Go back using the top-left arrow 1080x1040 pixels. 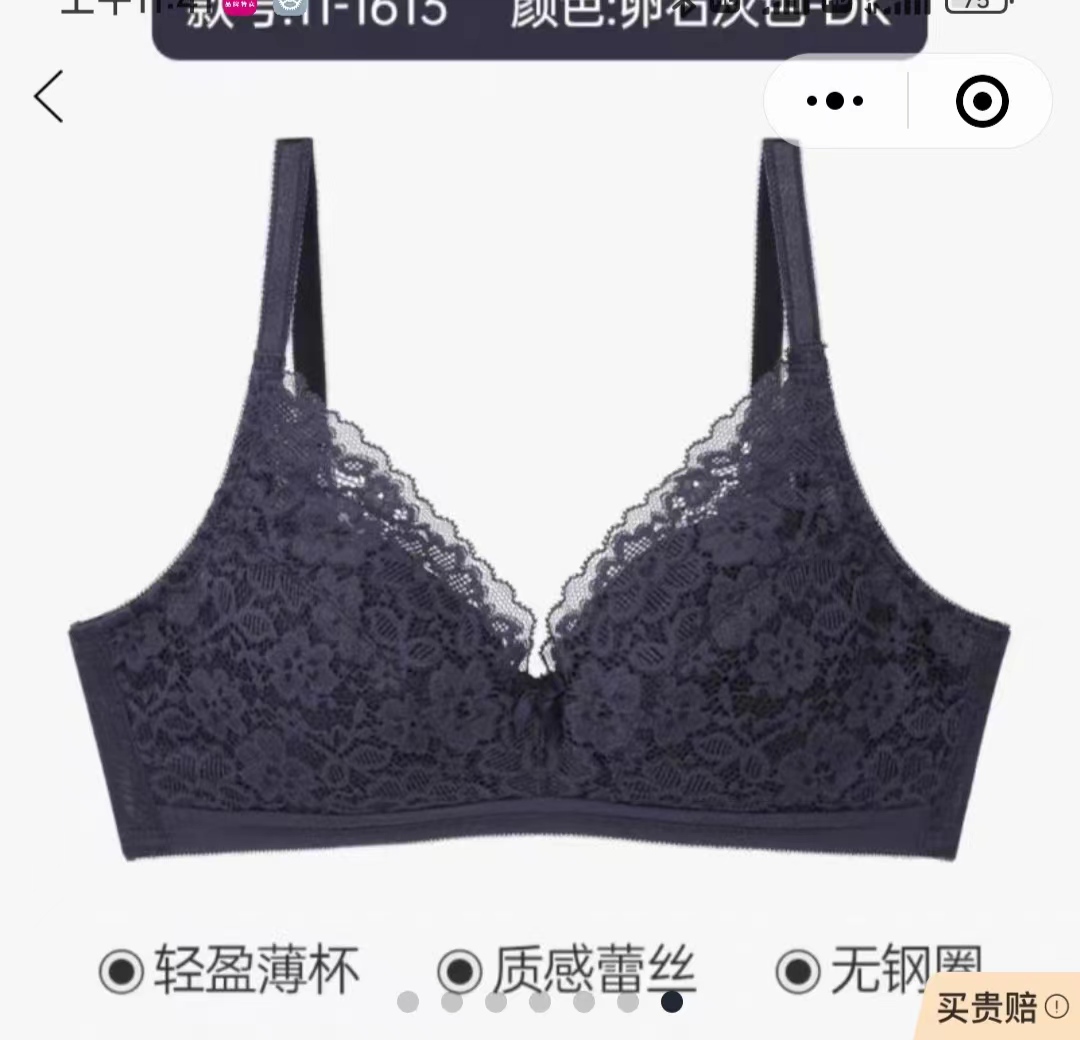[x=48, y=97]
